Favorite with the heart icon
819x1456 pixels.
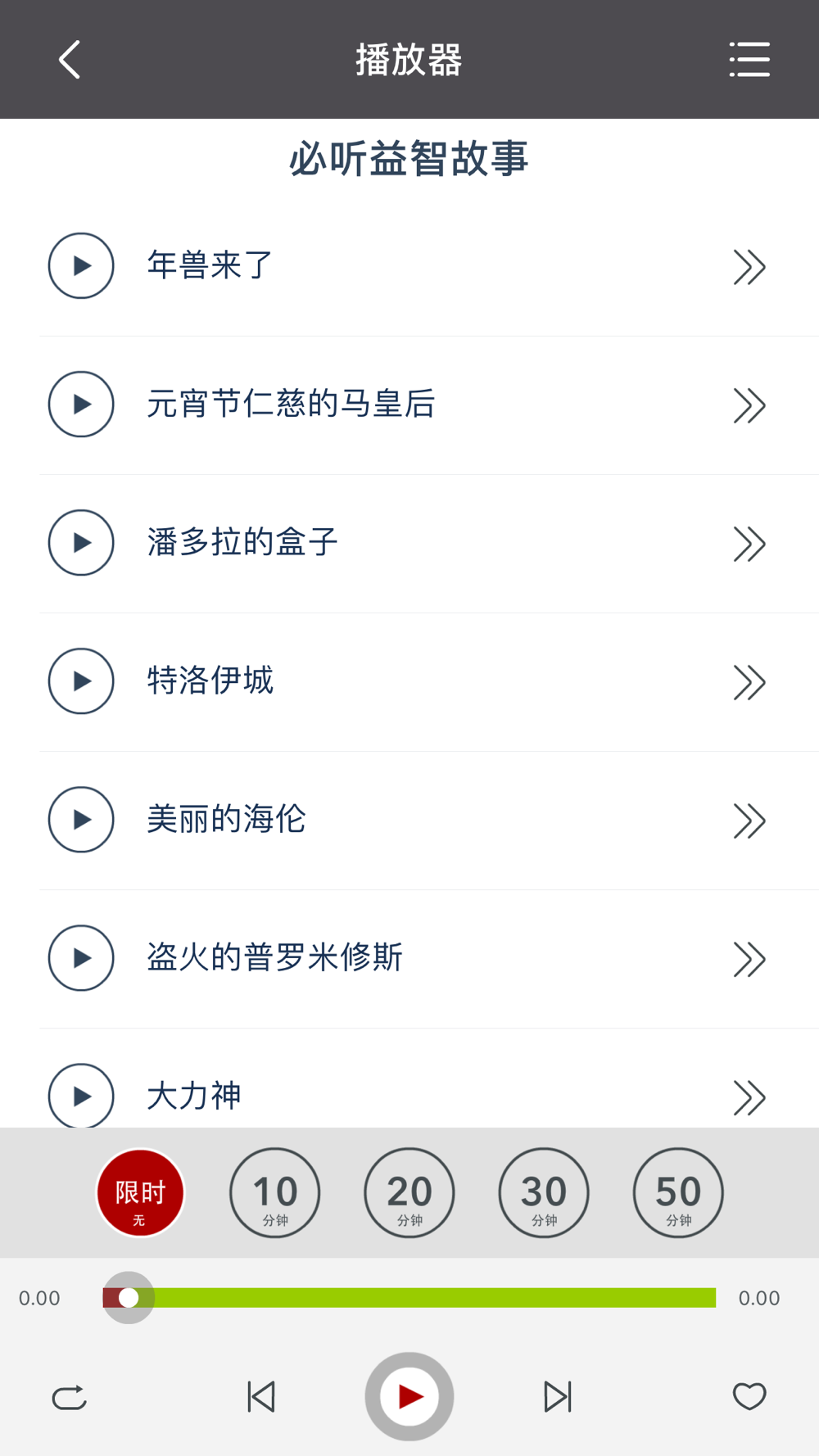coord(749,1397)
